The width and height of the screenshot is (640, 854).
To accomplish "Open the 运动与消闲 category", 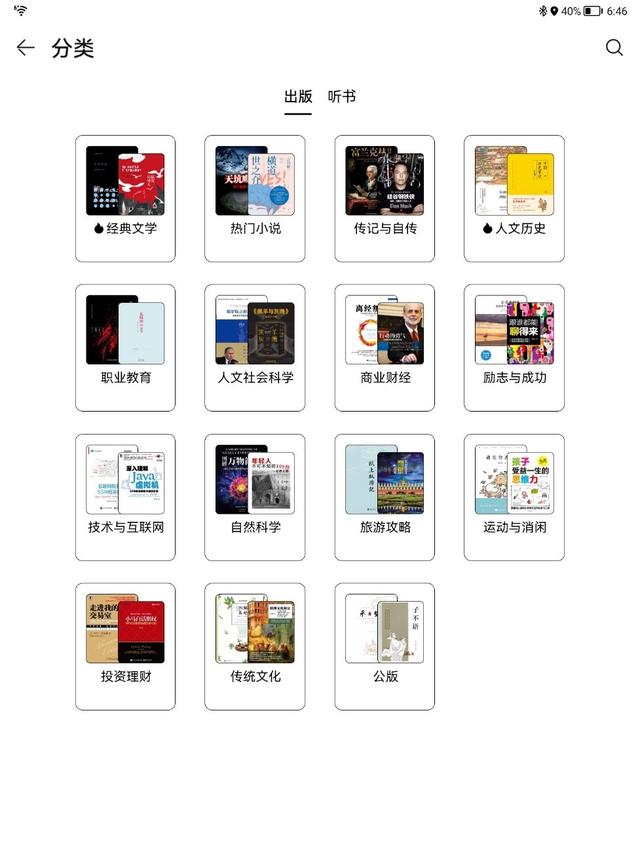I will click(x=514, y=497).
